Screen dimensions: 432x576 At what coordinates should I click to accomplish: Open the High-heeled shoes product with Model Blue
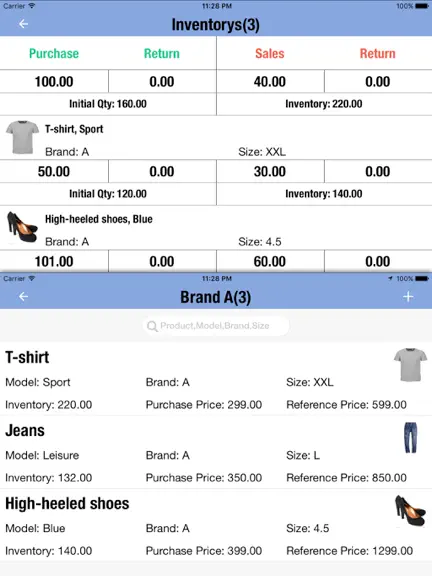pyautogui.click(x=216, y=526)
